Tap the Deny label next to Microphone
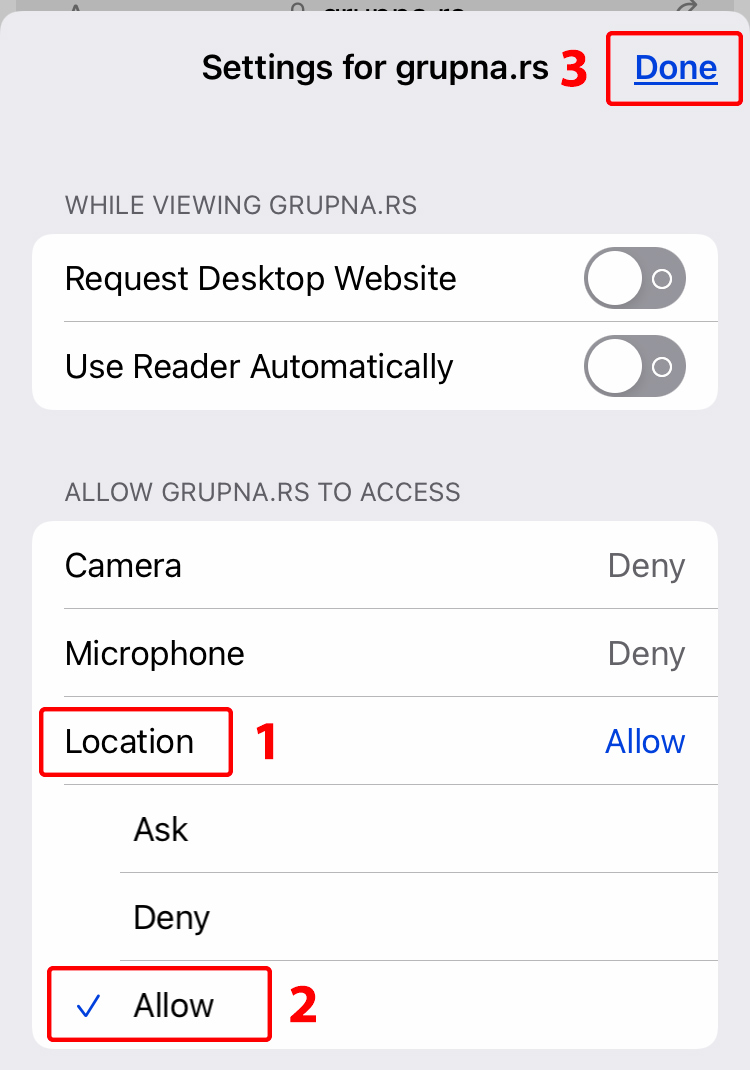Viewport: 750px width, 1070px height. coord(646,653)
